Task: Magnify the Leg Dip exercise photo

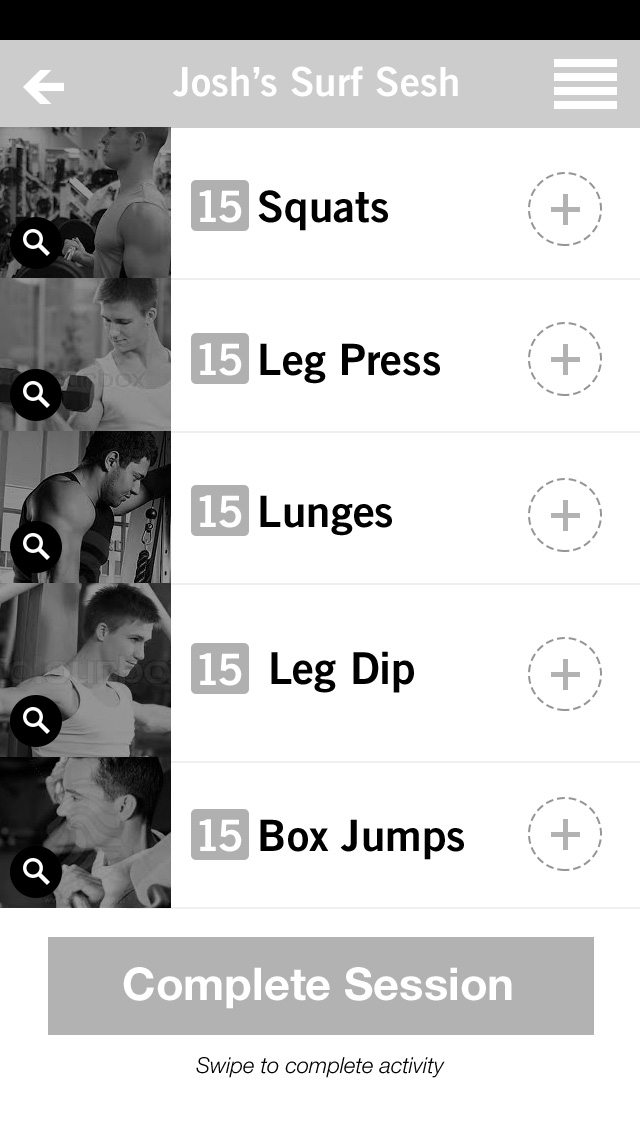Action: coord(36,720)
